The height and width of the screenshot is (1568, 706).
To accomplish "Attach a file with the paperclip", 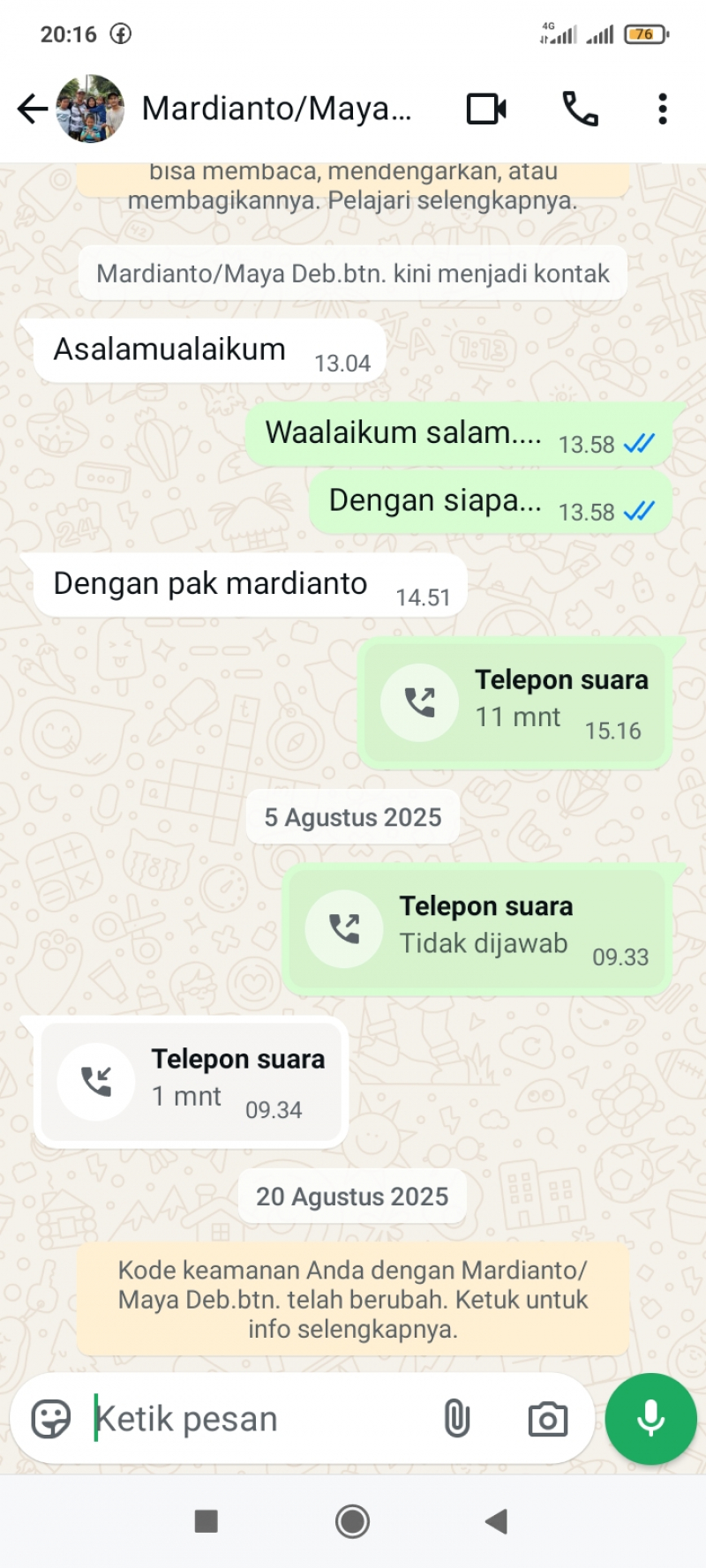I will point(456,1420).
